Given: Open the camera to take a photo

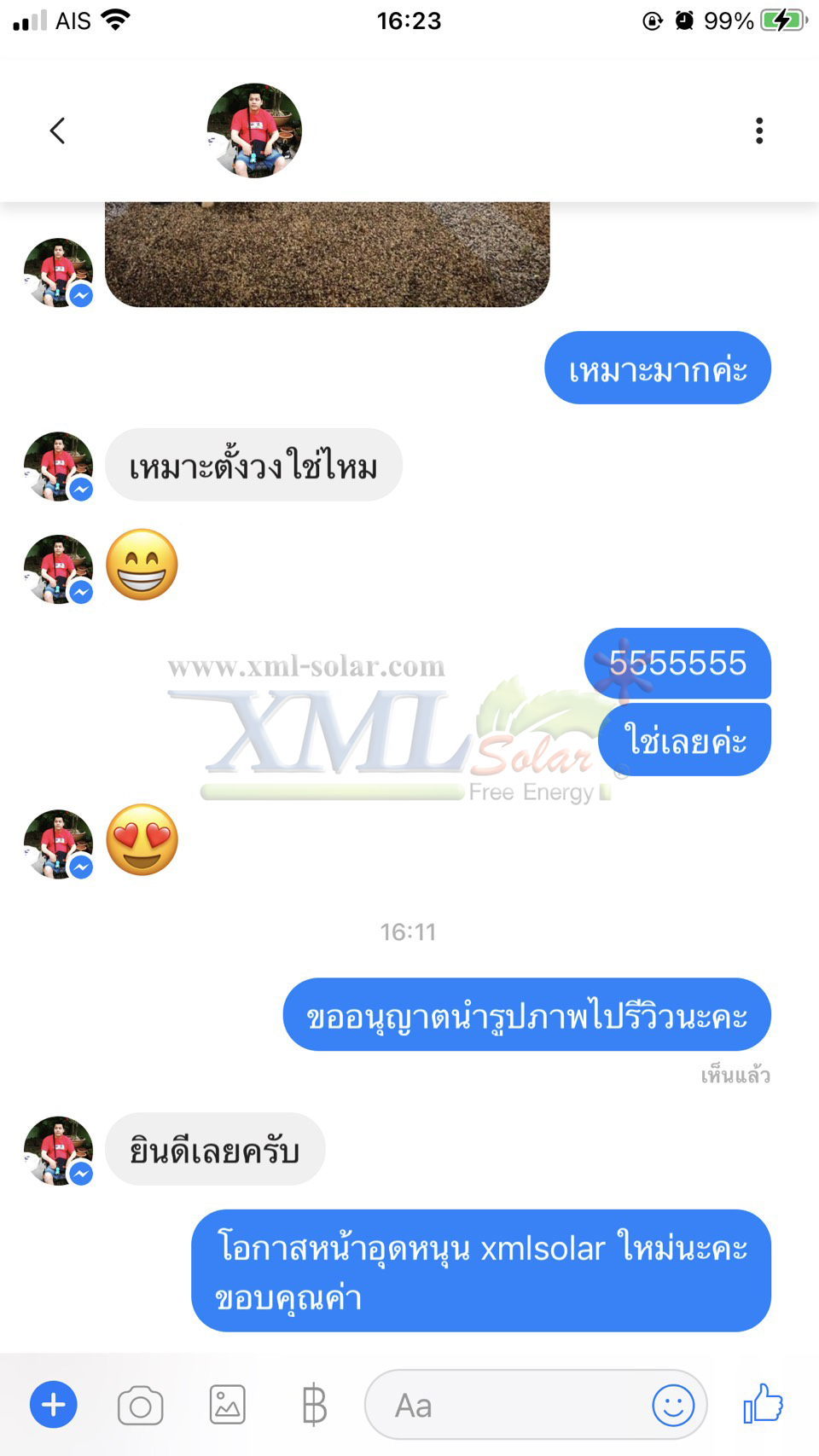Looking at the screenshot, I should [x=141, y=1405].
